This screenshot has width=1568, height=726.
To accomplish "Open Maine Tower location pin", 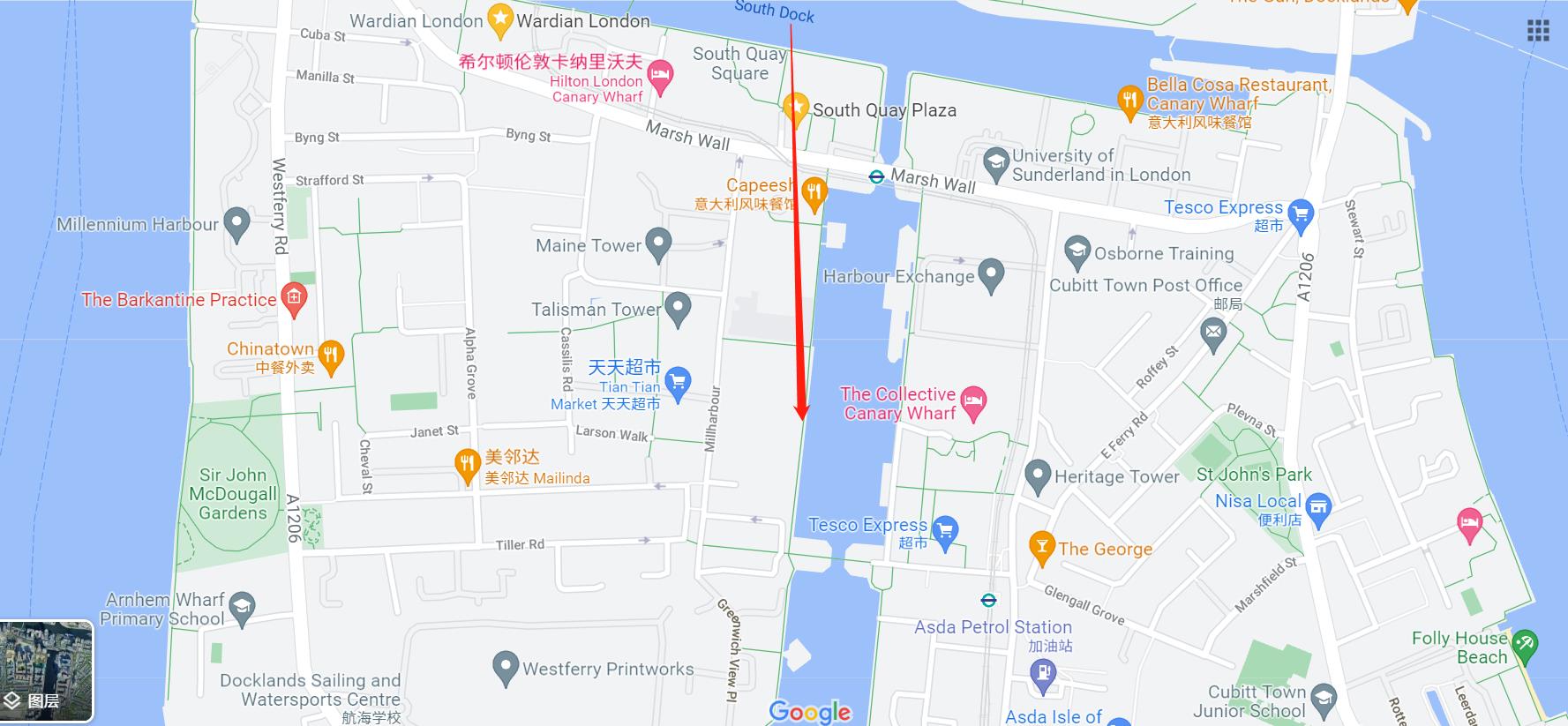I will 658,243.
